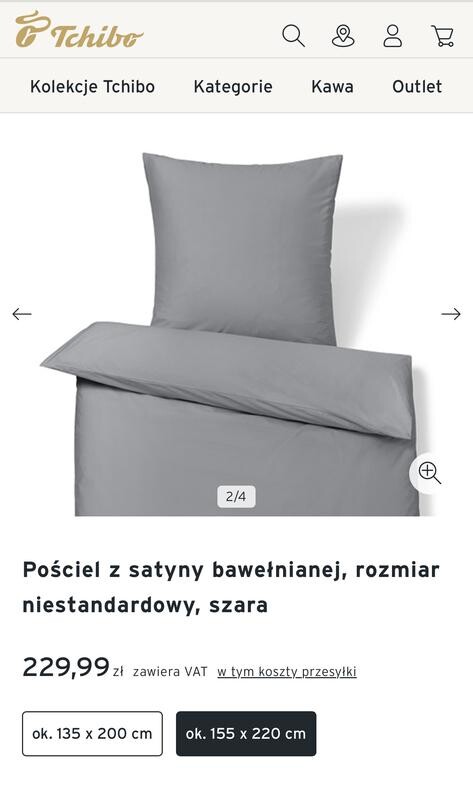Select size ok. 135 x 200 cm
Image resolution: width=473 pixels, height=800 pixels.
click(92, 734)
